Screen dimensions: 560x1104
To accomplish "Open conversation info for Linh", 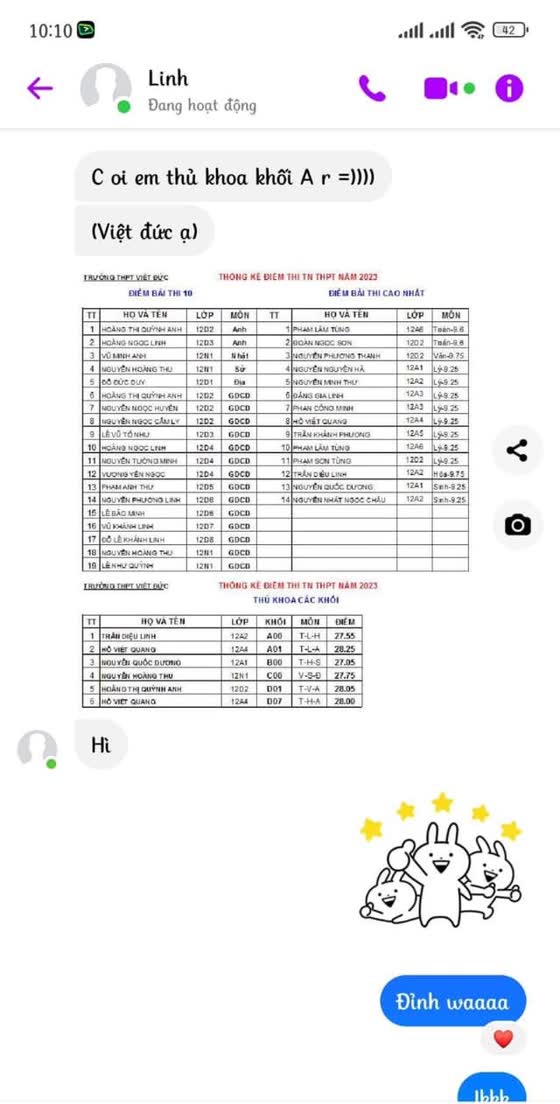I will click(509, 88).
